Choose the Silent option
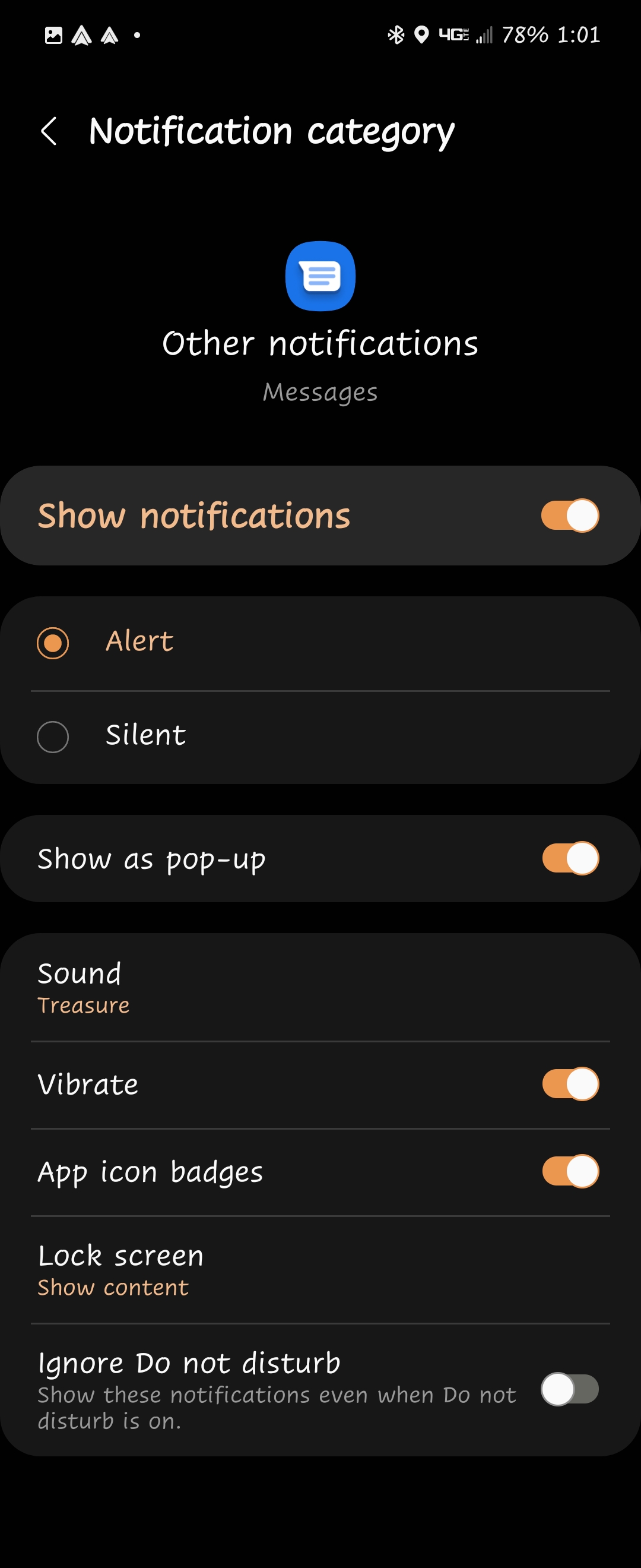641x1568 pixels. (x=53, y=736)
